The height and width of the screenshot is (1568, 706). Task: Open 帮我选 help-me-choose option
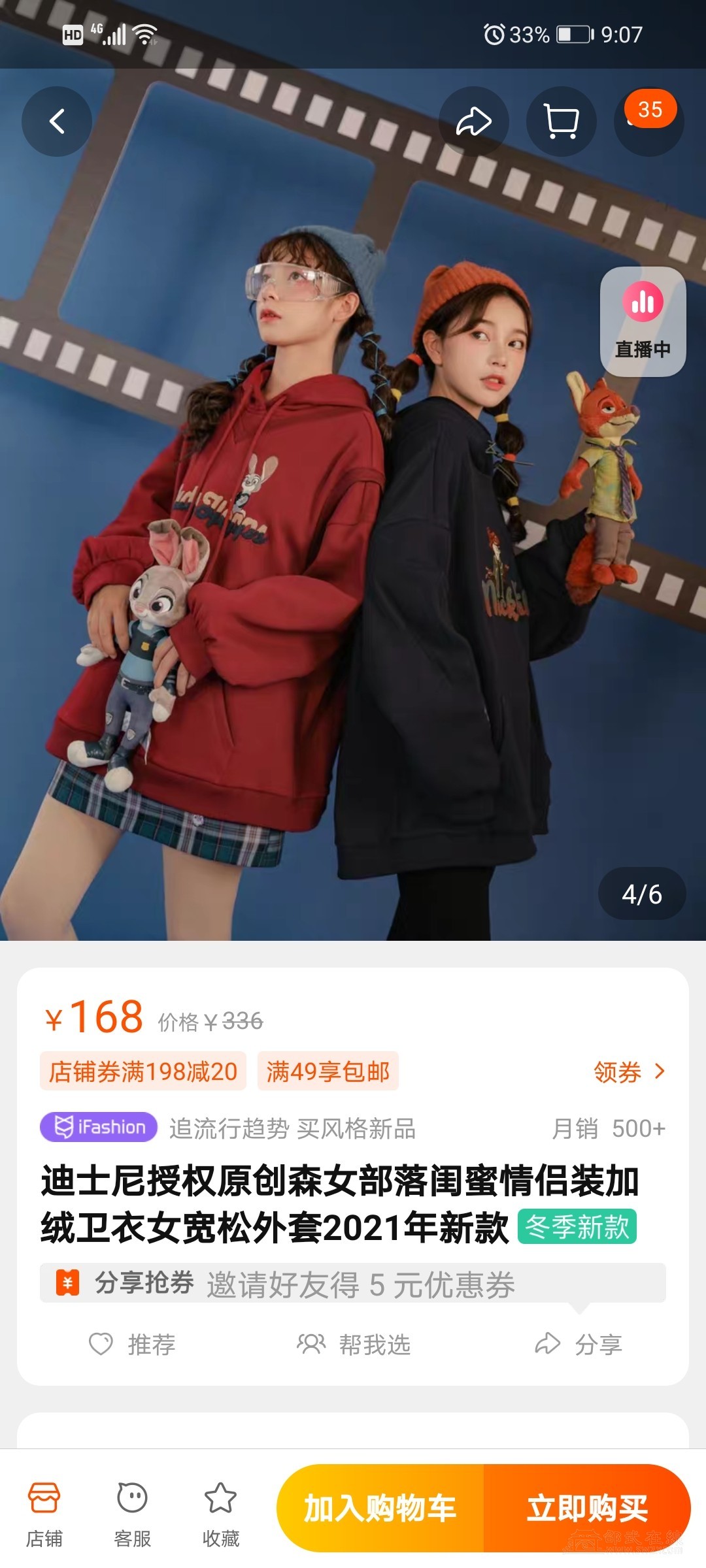[354, 1345]
